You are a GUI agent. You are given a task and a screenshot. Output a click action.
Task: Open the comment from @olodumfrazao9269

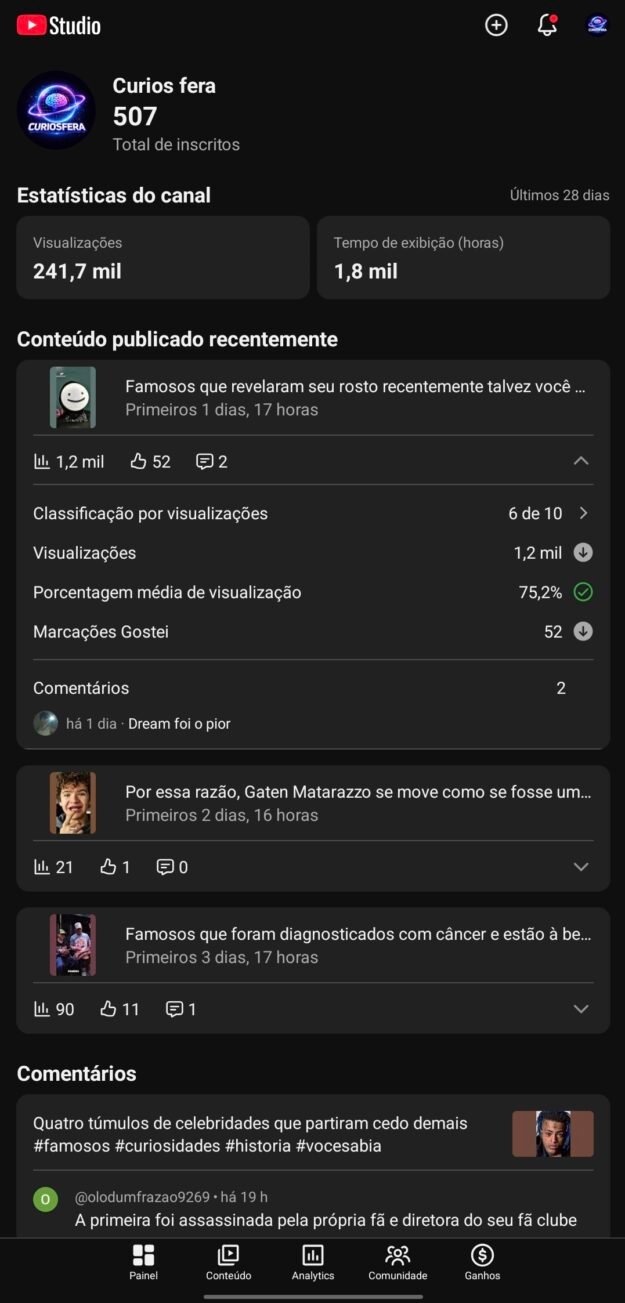point(324,1208)
